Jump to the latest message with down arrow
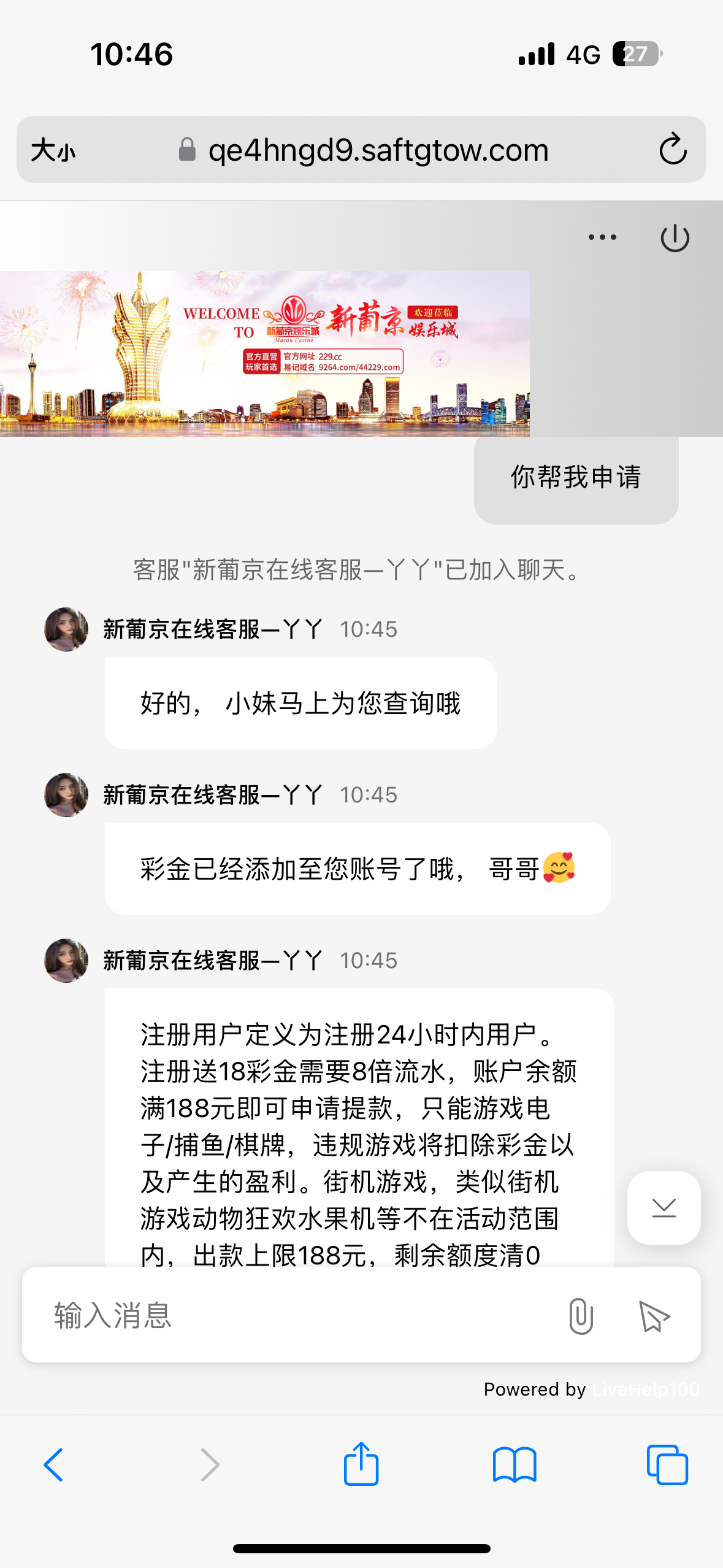Screen dimensions: 723x1568 pos(664,1208)
